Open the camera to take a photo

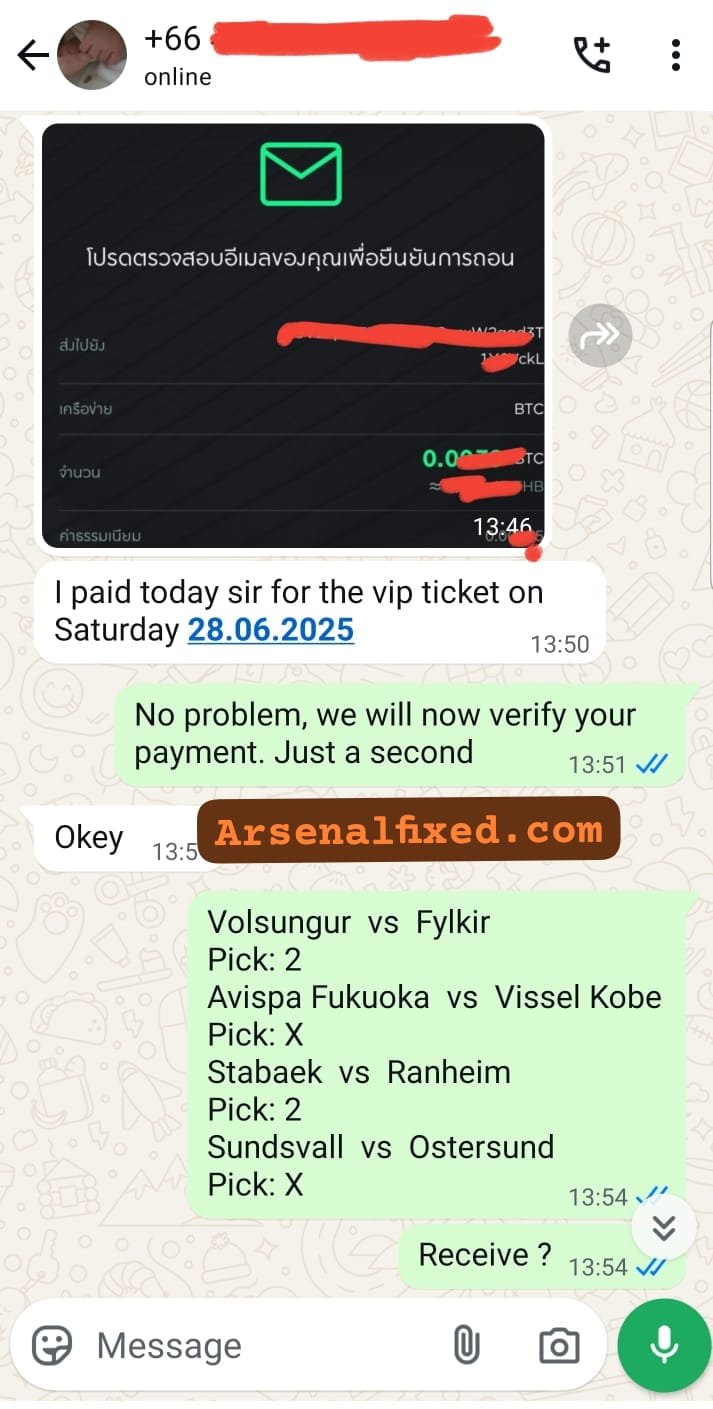559,1346
